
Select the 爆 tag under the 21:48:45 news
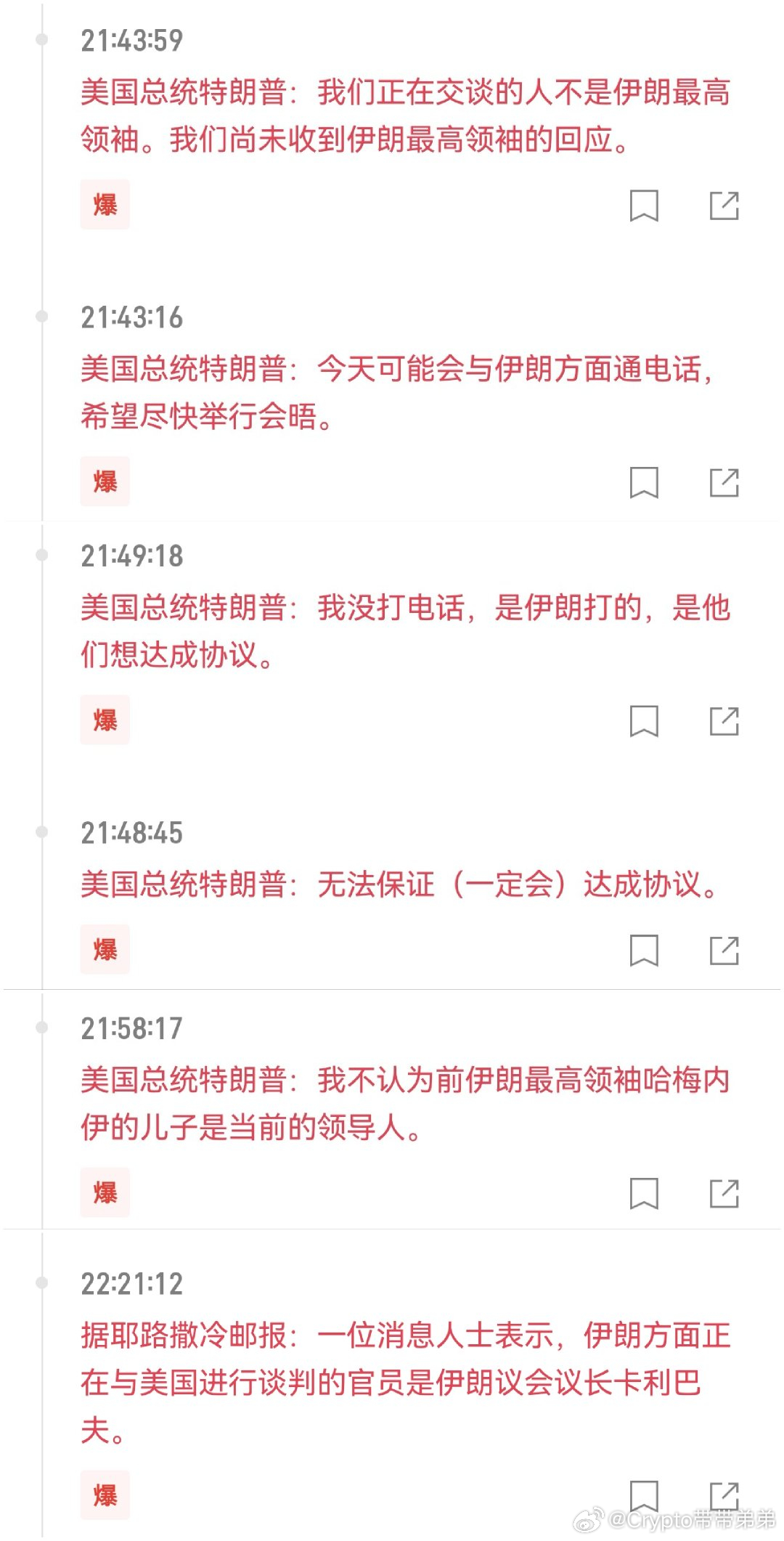click(x=106, y=948)
